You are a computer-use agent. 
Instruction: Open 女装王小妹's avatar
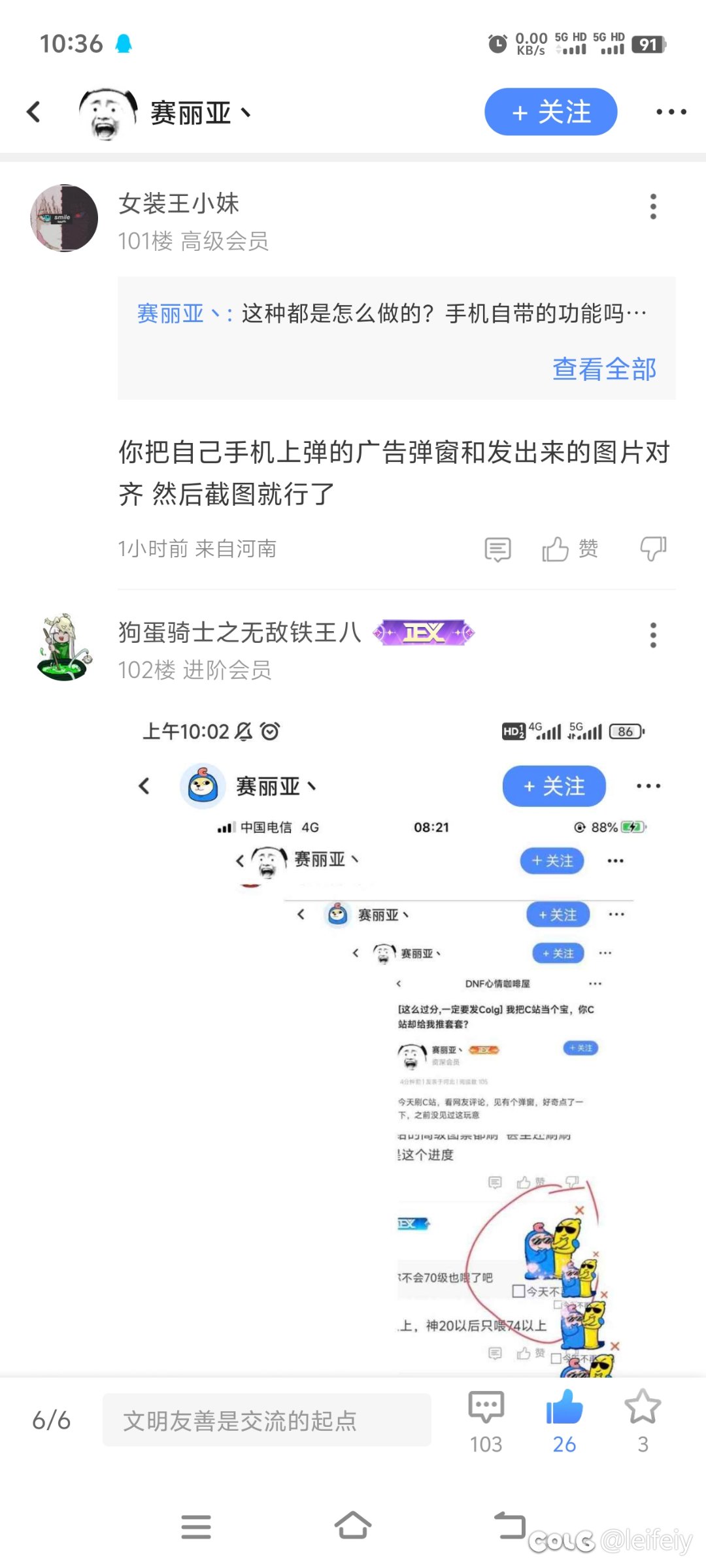tap(64, 218)
